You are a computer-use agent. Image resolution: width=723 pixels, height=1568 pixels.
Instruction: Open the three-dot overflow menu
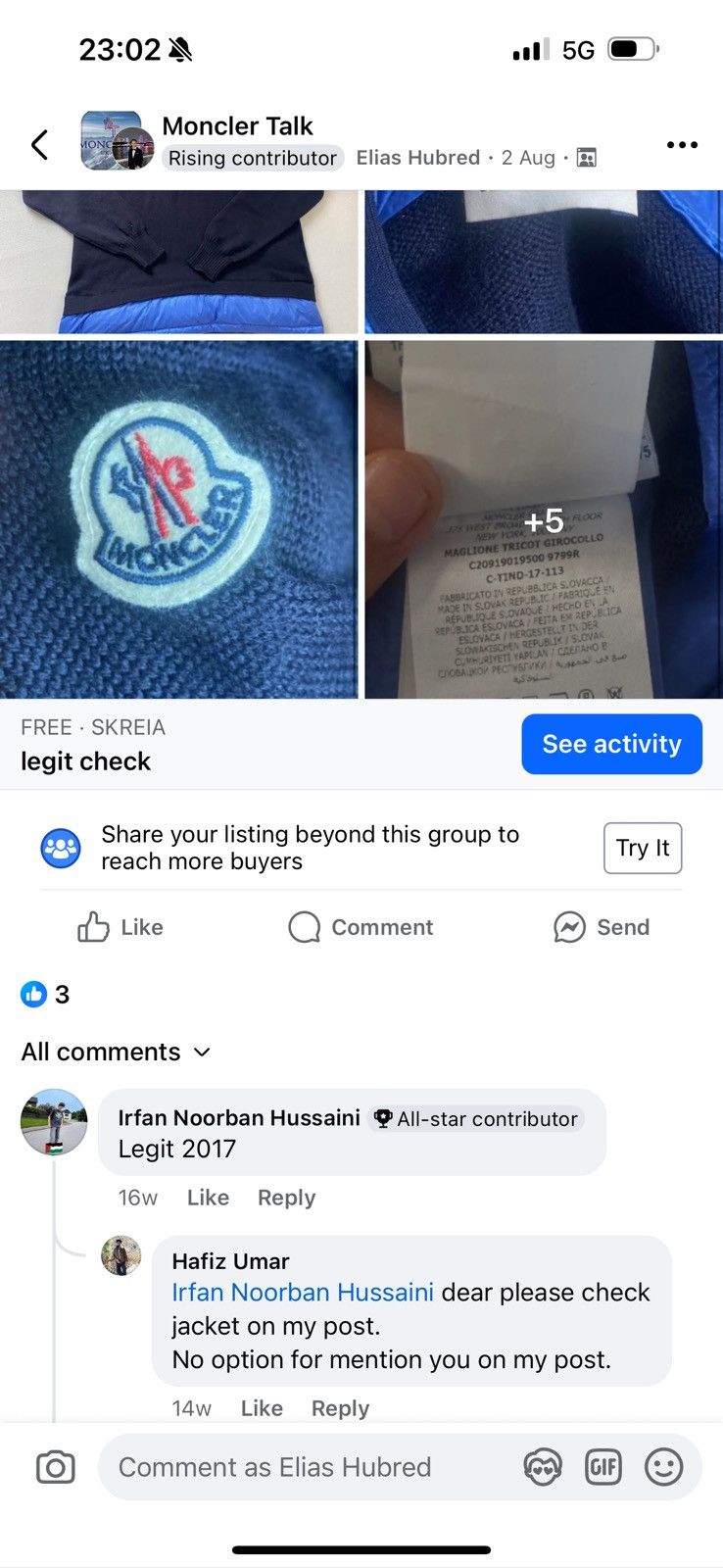[682, 145]
